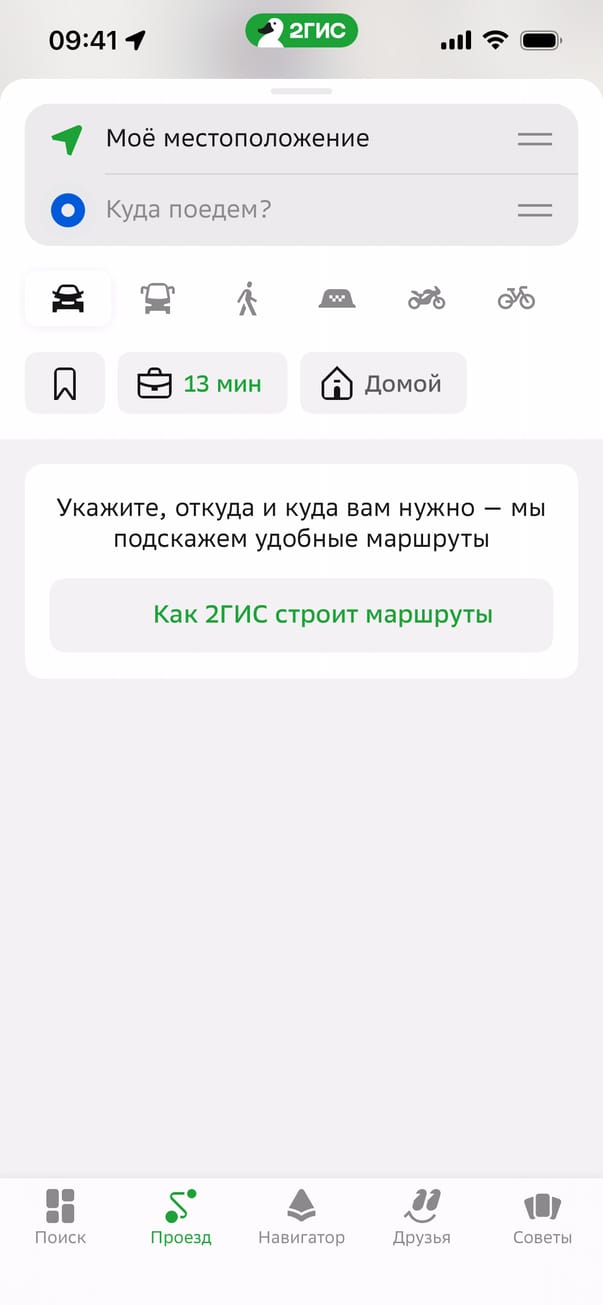Switch to the Советы tab

click(x=542, y=1217)
